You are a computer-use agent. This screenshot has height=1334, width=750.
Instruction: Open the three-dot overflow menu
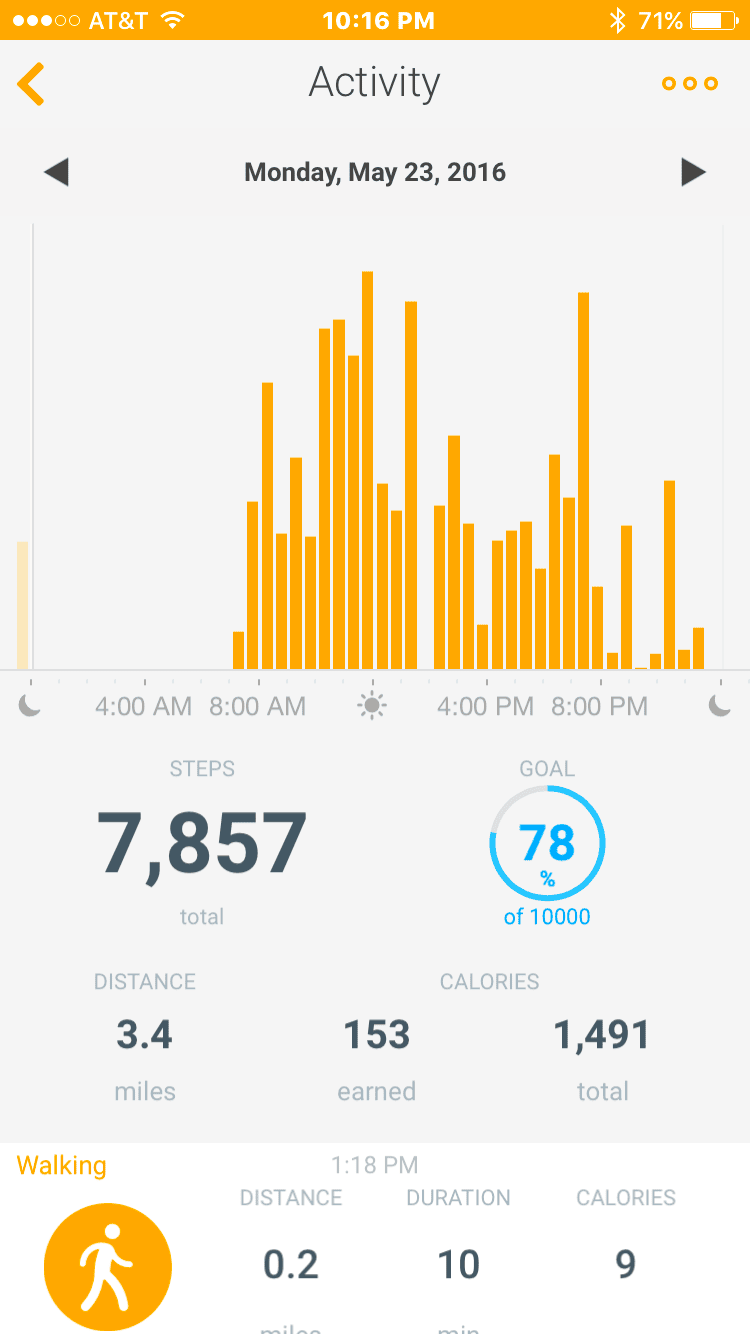690,84
